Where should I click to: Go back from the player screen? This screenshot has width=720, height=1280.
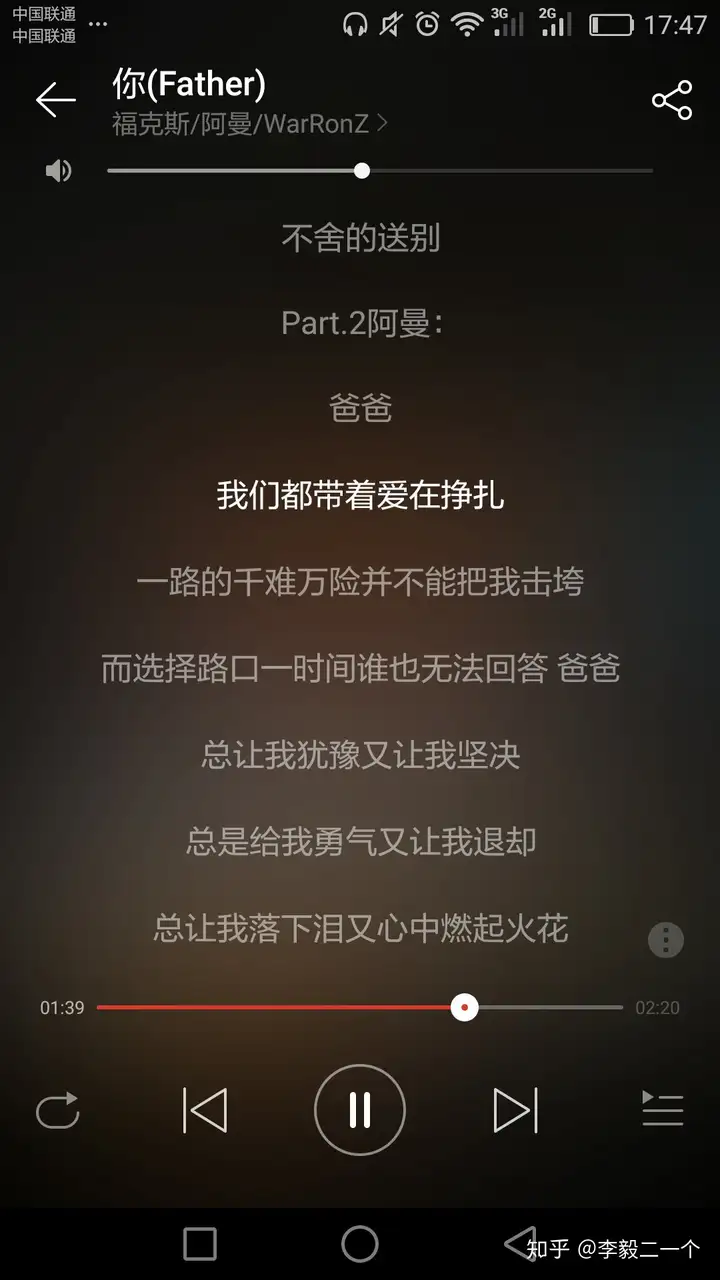[x=56, y=100]
